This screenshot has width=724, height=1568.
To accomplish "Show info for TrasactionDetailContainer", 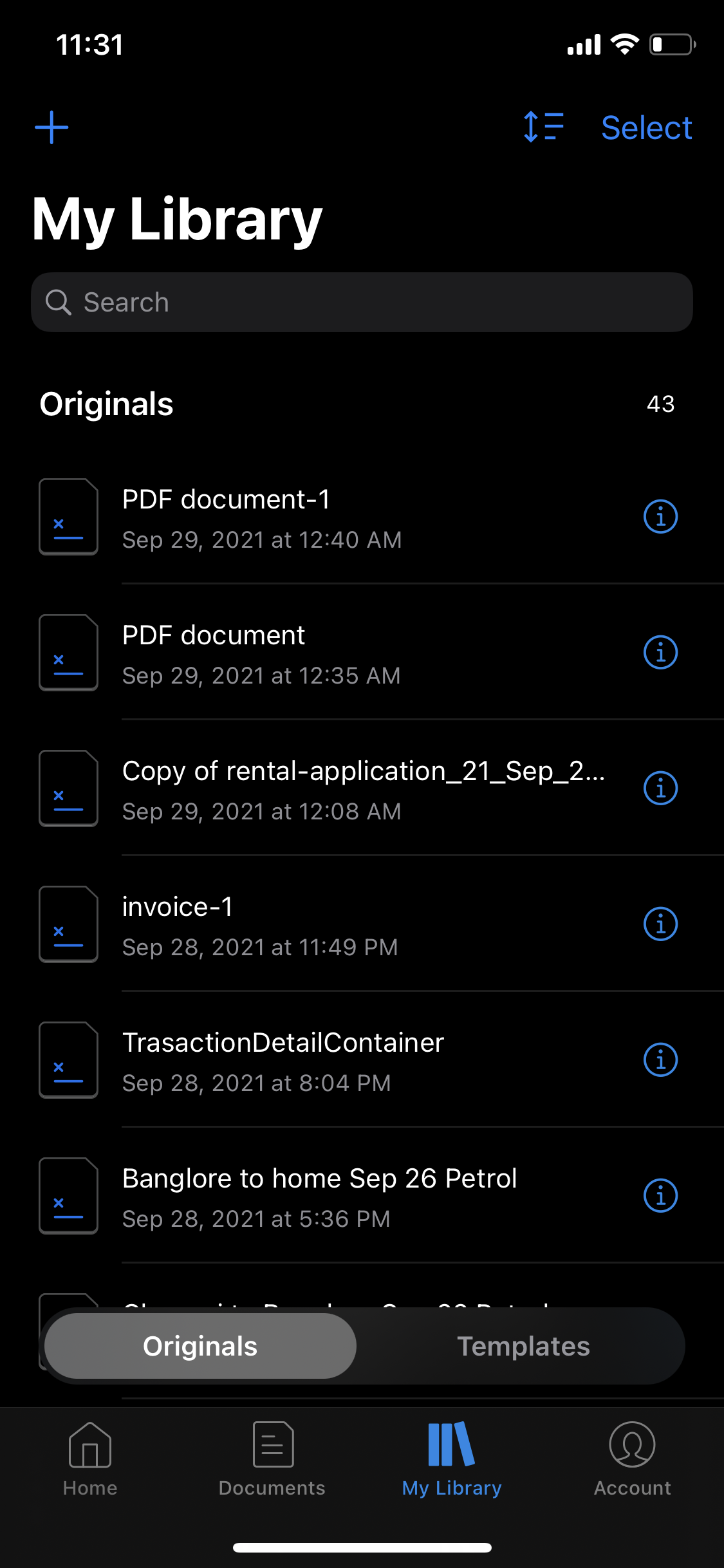I will (660, 1060).
